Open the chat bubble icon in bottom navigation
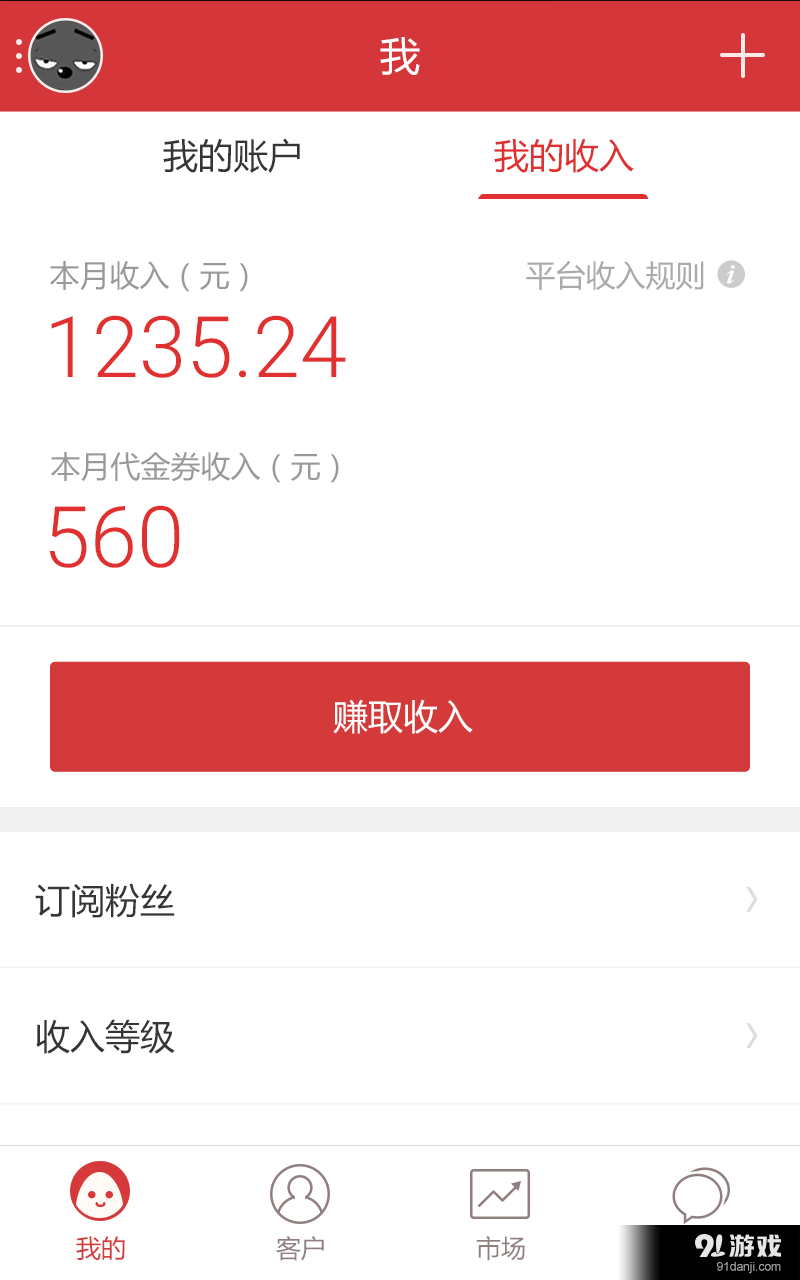This screenshot has height=1280, width=800. (x=701, y=1193)
